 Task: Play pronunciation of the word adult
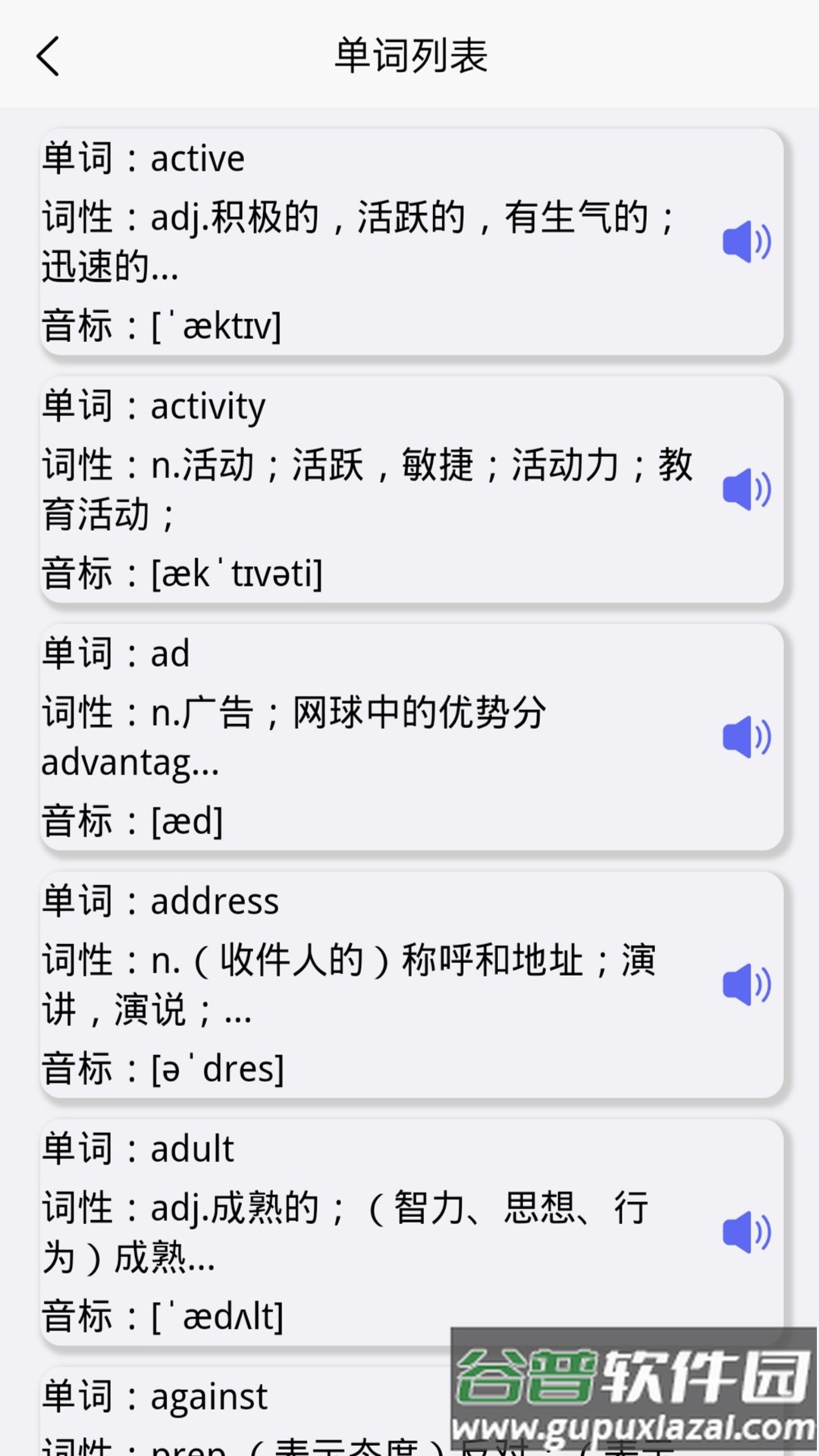pyautogui.click(x=748, y=1231)
